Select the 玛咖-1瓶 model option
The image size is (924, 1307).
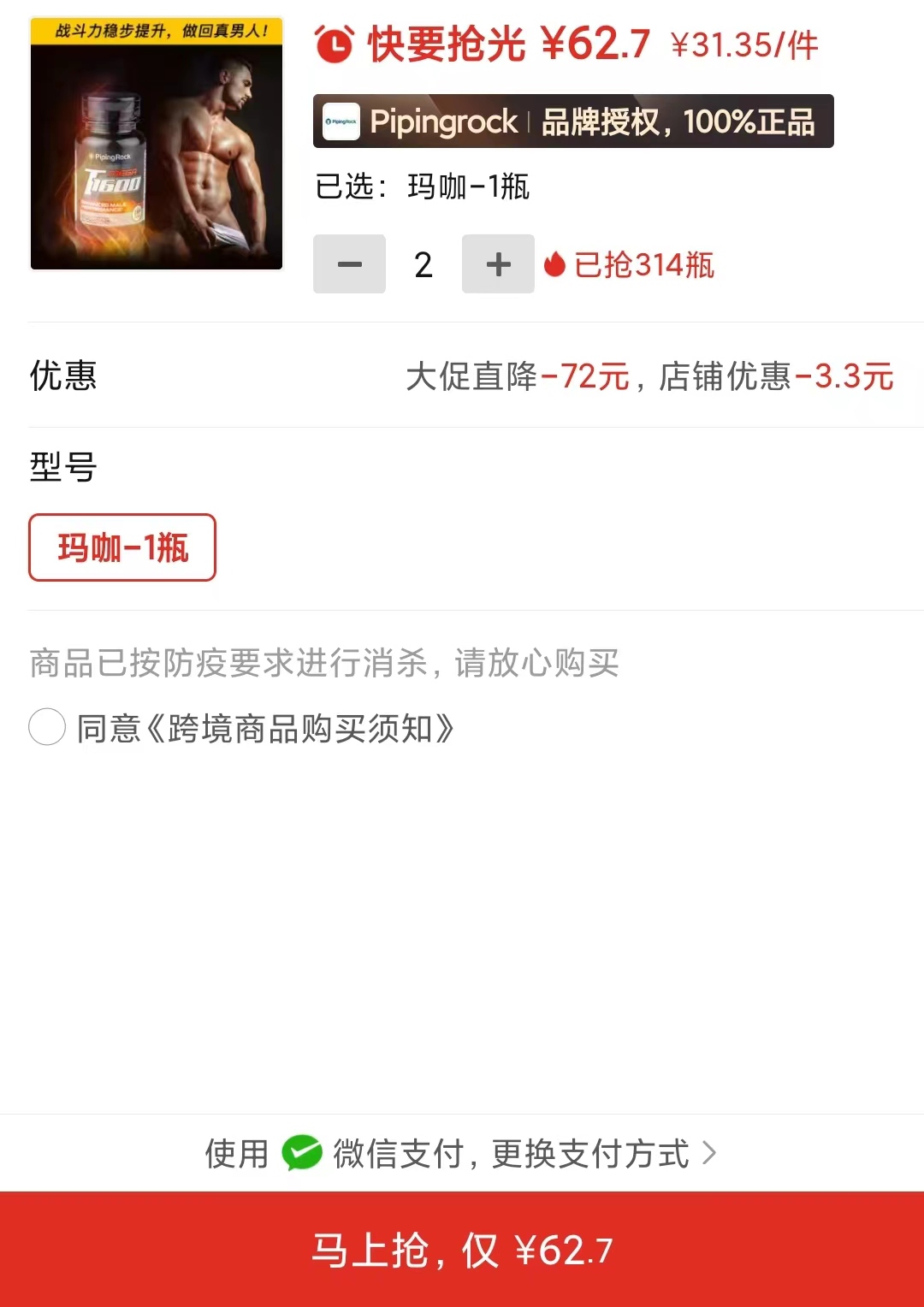point(122,547)
